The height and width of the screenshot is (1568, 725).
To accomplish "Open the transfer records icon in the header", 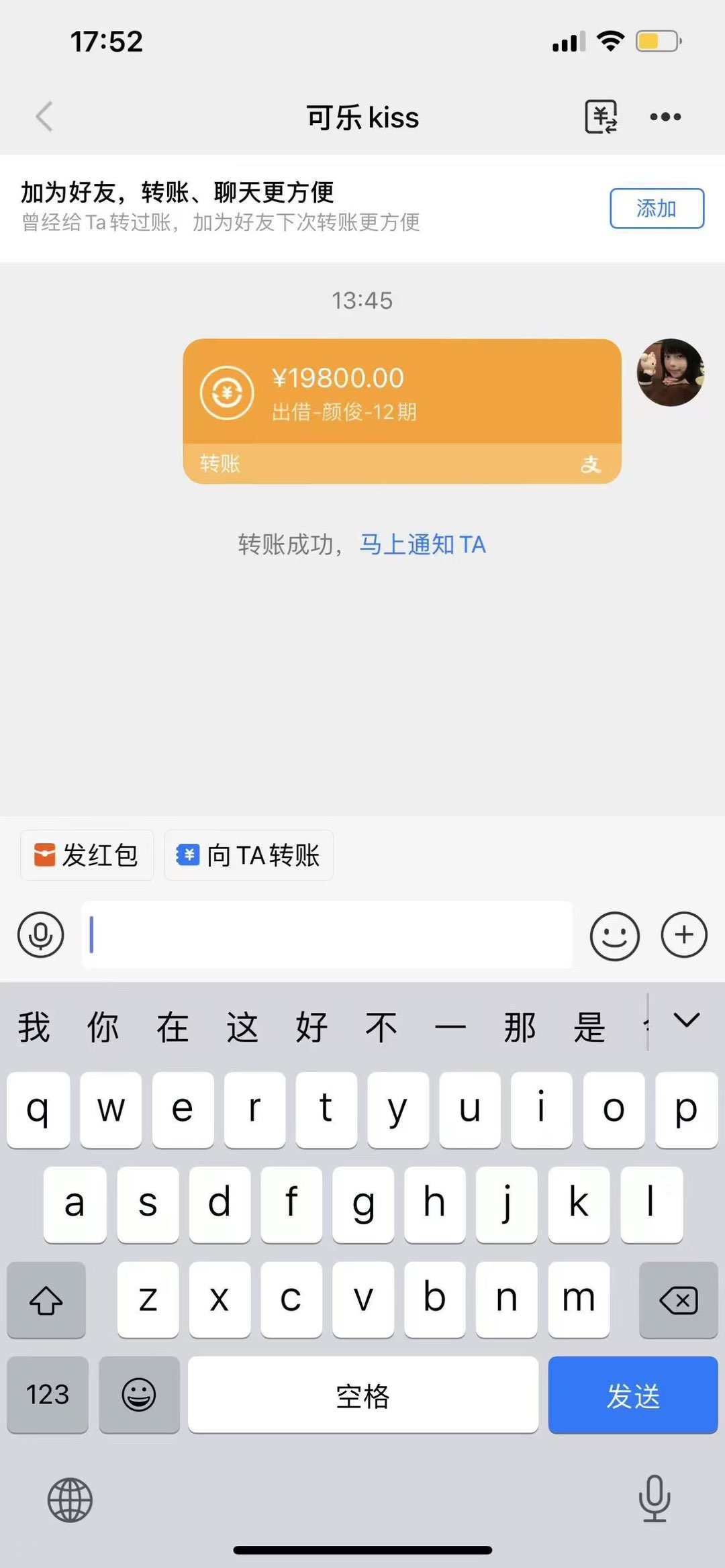I will point(601,117).
